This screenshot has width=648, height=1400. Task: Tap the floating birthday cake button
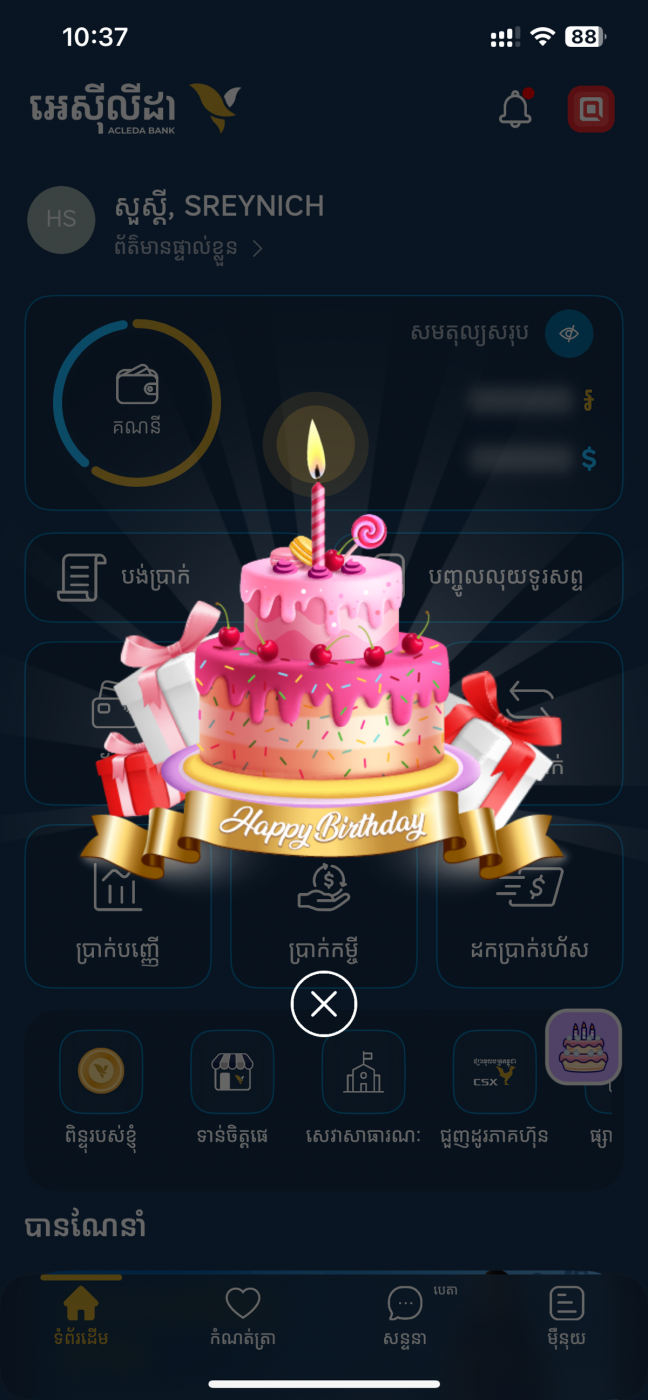click(583, 1047)
